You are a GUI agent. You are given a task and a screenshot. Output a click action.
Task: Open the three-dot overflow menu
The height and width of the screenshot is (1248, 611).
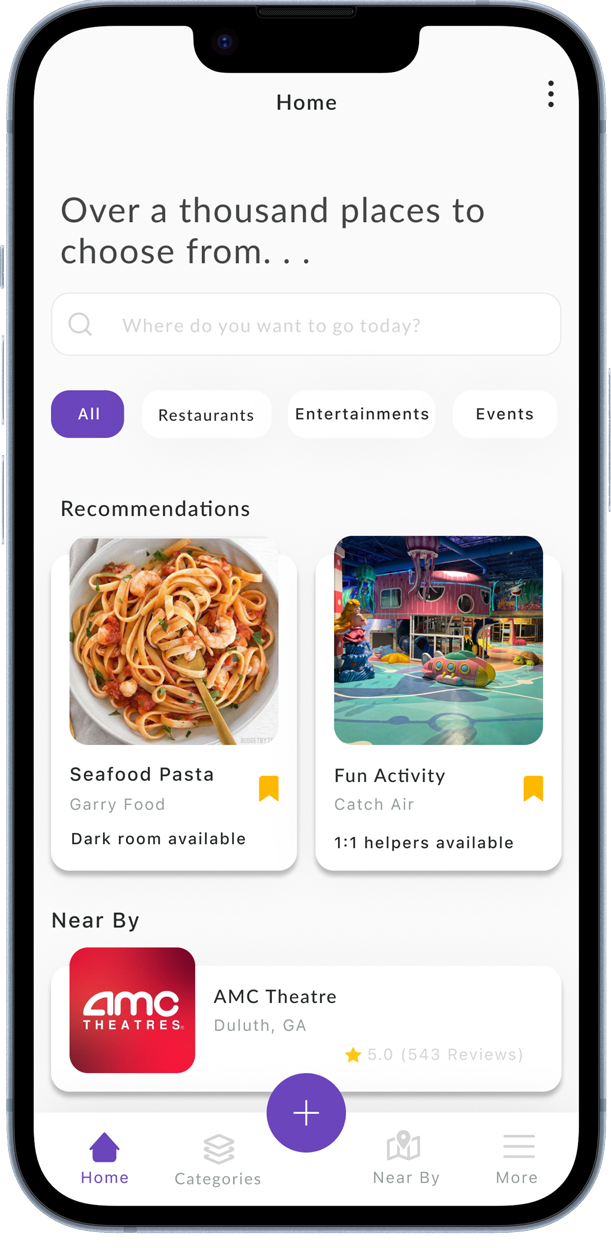pos(550,95)
